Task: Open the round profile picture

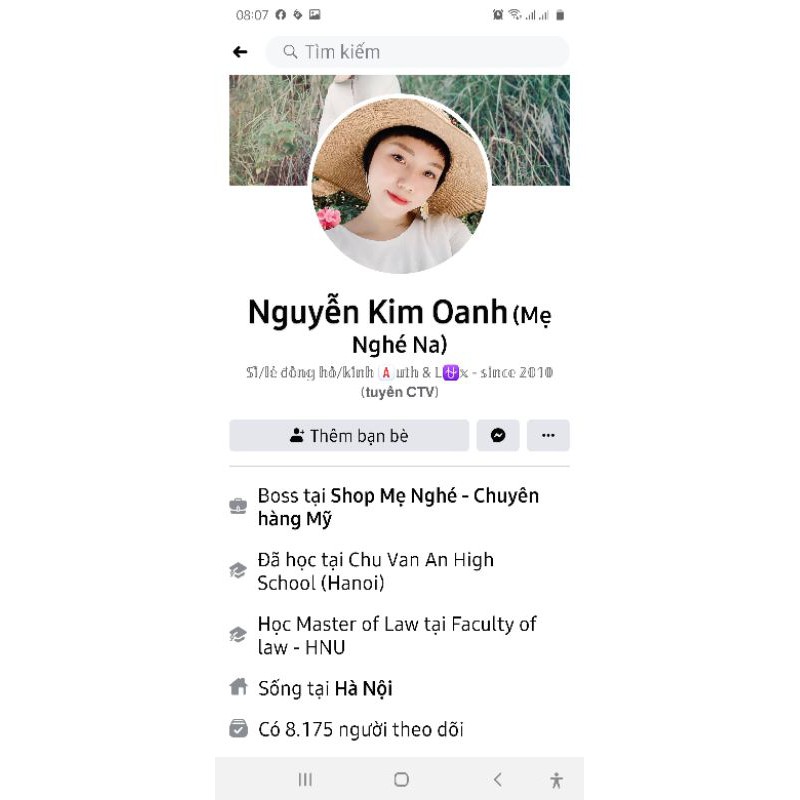Action: (399, 184)
